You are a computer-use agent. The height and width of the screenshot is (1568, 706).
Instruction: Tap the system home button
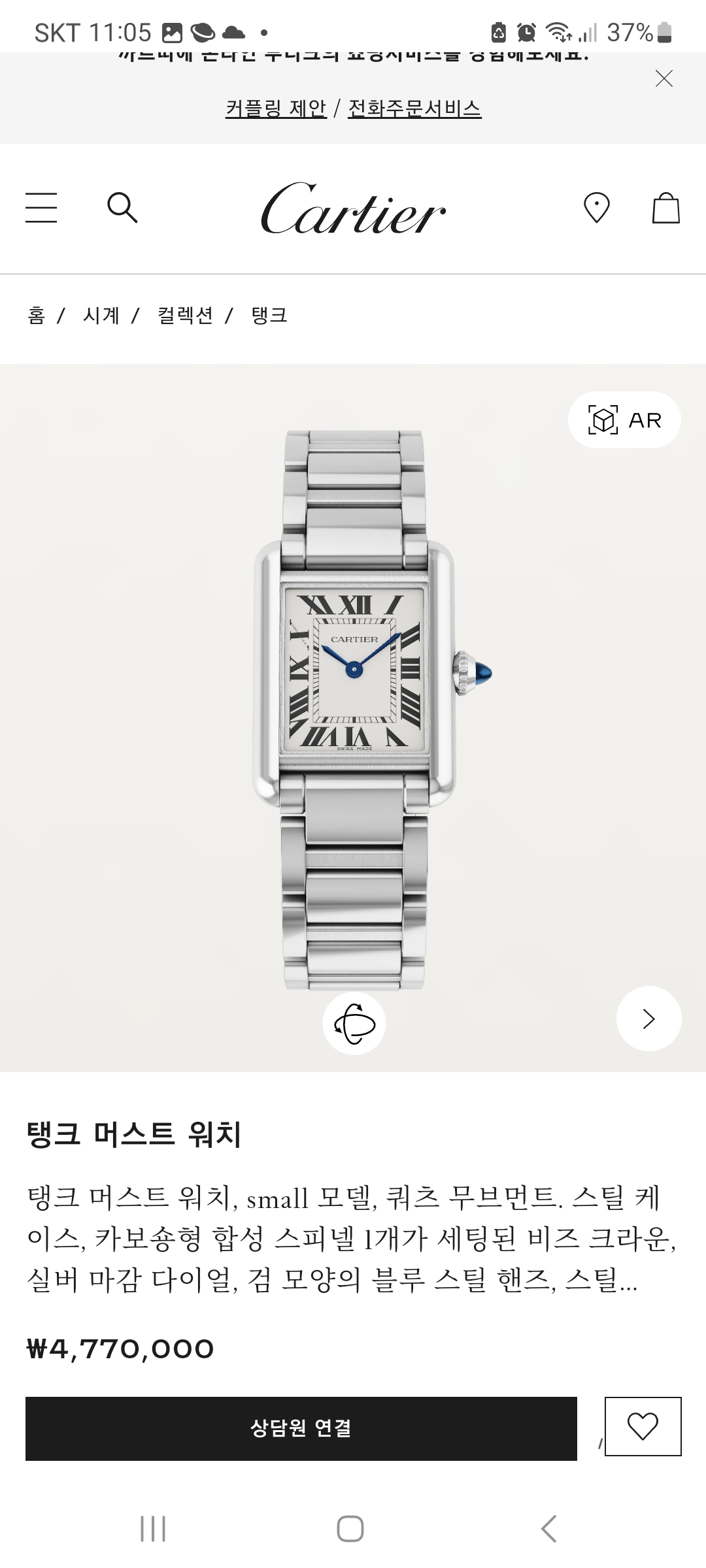pos(350,1529)
